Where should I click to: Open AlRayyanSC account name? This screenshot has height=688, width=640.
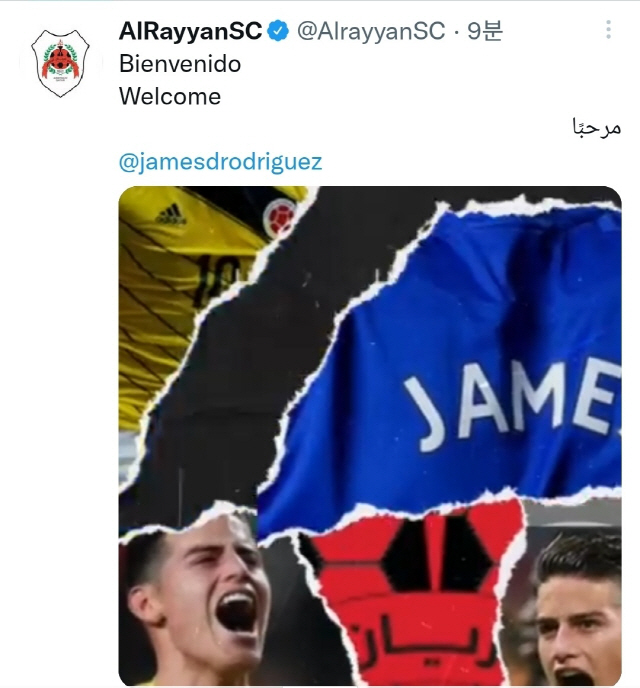[190, 31]
